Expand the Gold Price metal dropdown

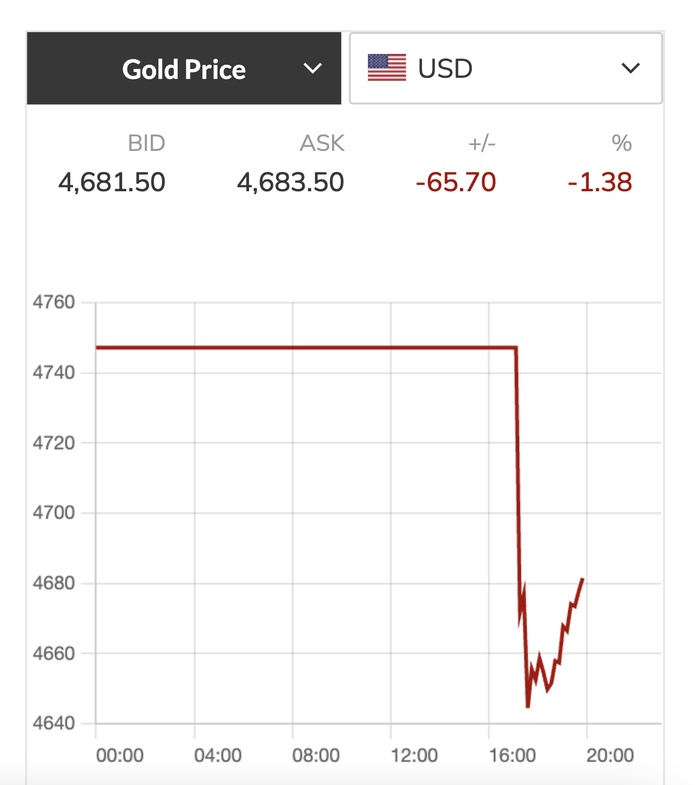[x=186, y=69]
